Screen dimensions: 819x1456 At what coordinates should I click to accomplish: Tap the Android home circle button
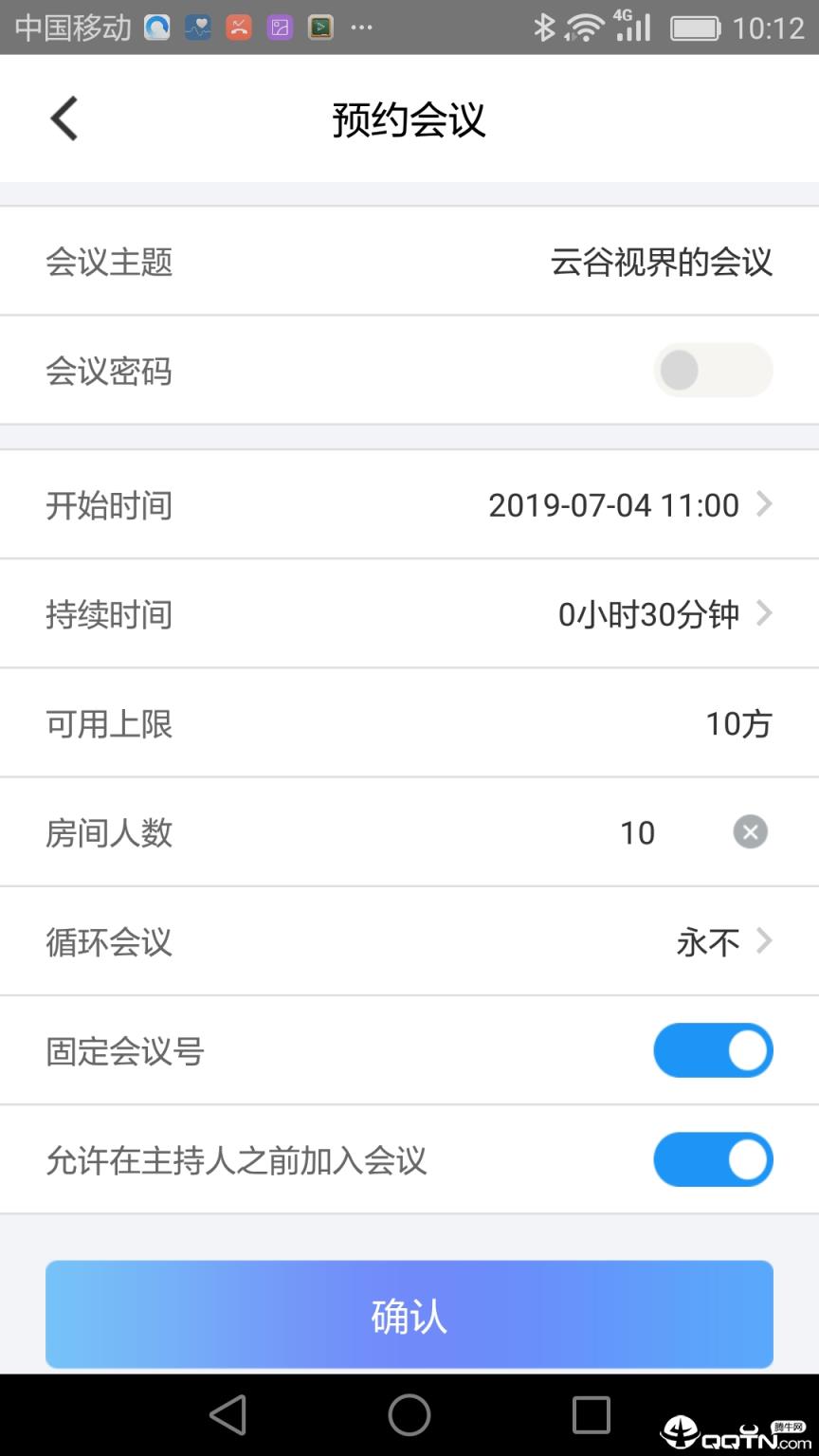408,1416
